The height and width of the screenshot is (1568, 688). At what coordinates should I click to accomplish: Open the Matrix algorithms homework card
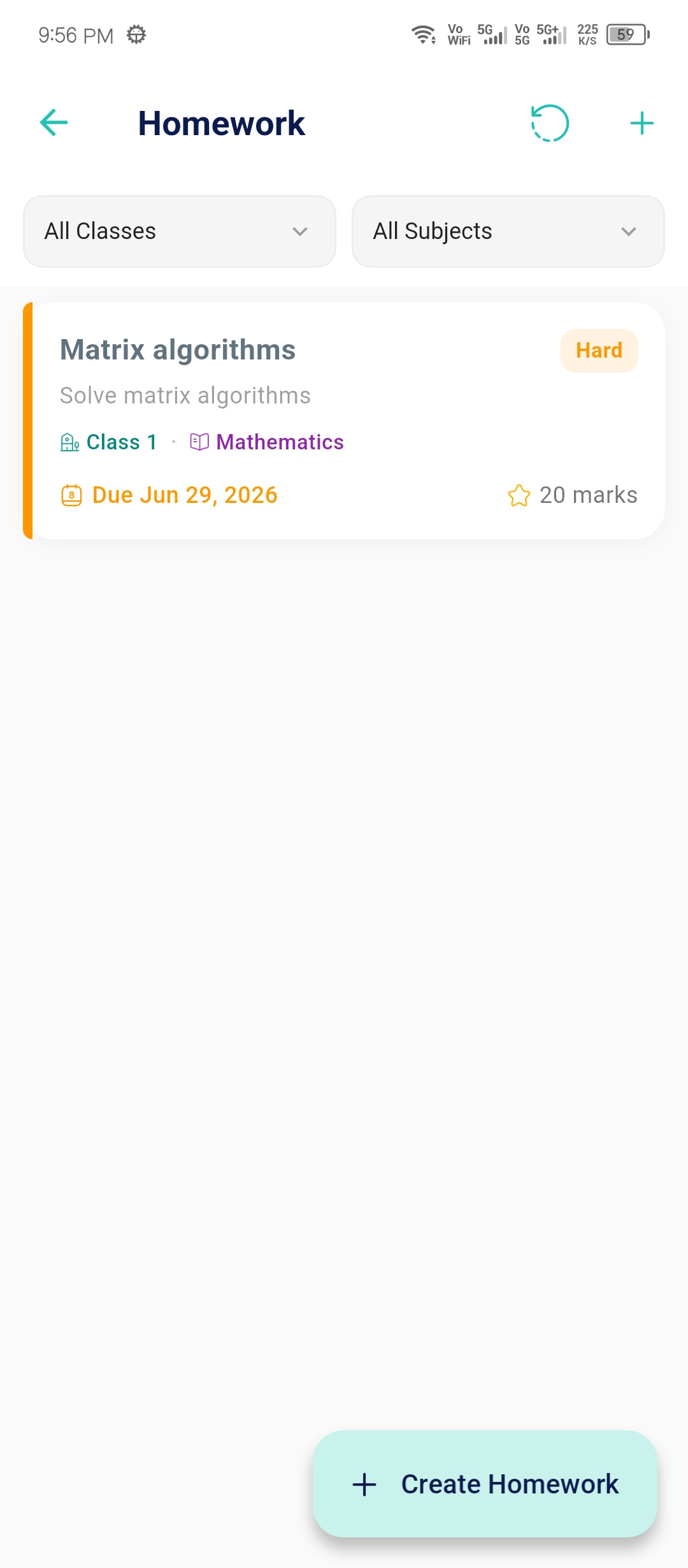344,421
